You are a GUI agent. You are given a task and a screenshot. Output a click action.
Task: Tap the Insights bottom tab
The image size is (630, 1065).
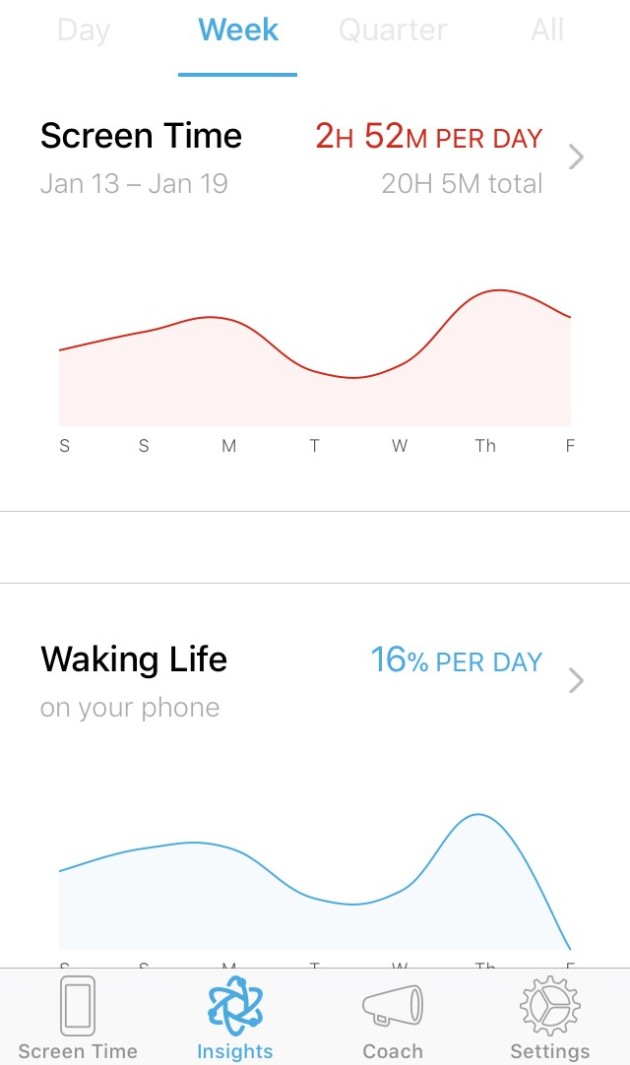tap(235, 1018)
